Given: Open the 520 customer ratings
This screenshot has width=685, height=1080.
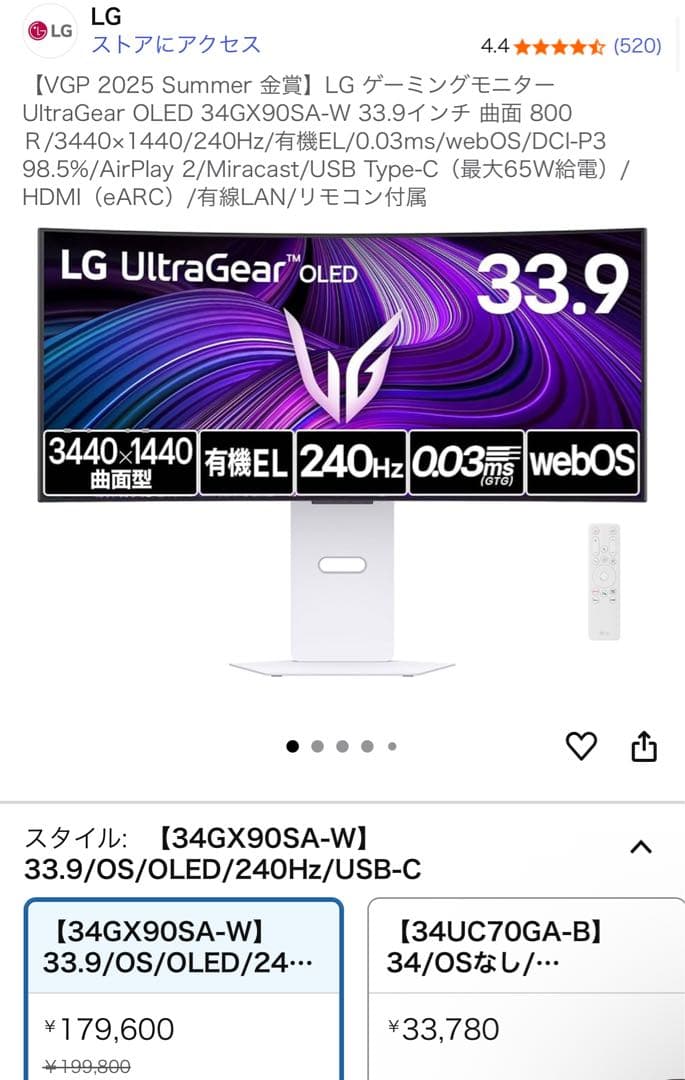Looking at the screenshot, I should coord(636,45).
